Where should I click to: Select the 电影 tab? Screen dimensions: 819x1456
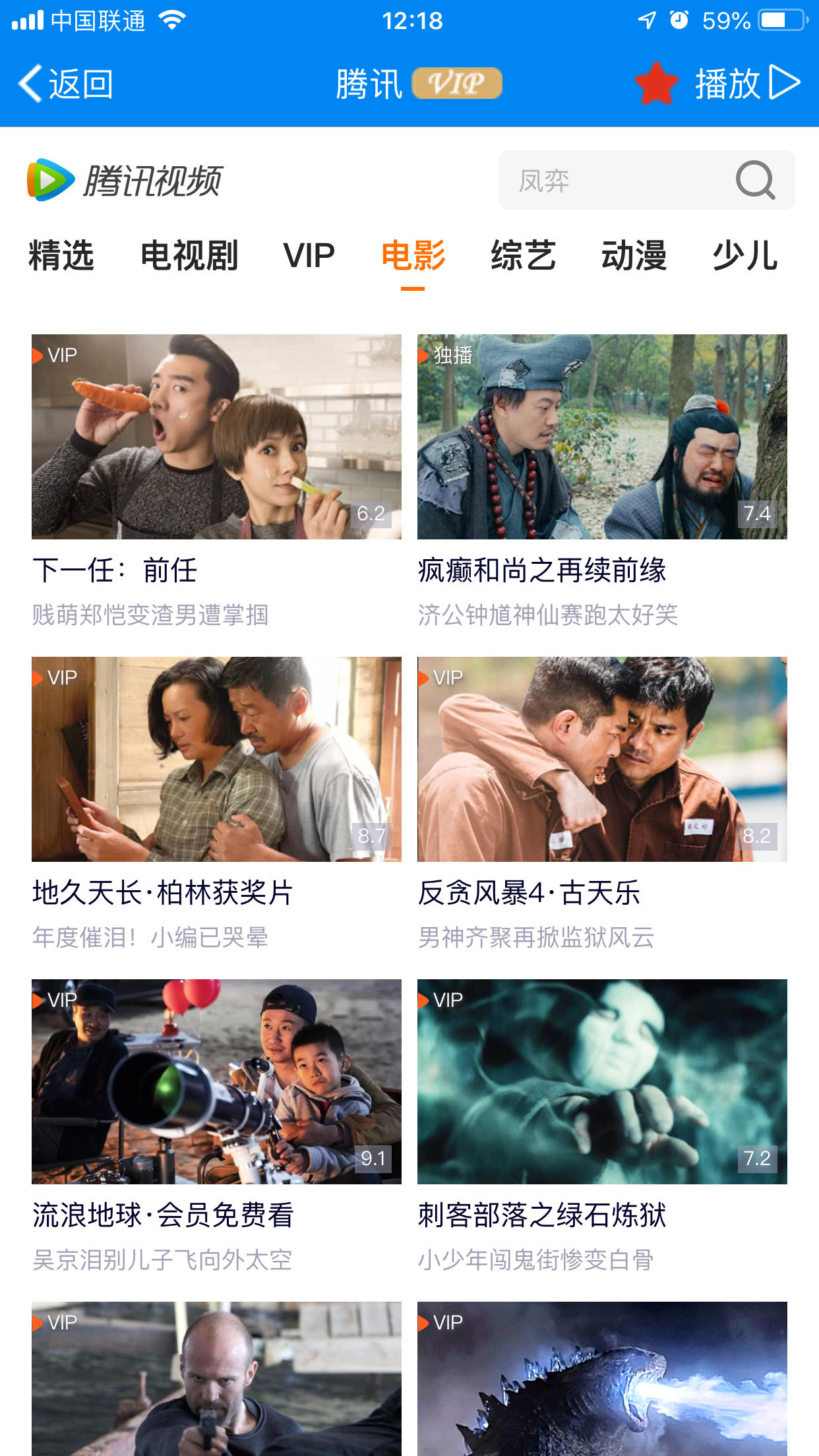click(x=413, y=256)
